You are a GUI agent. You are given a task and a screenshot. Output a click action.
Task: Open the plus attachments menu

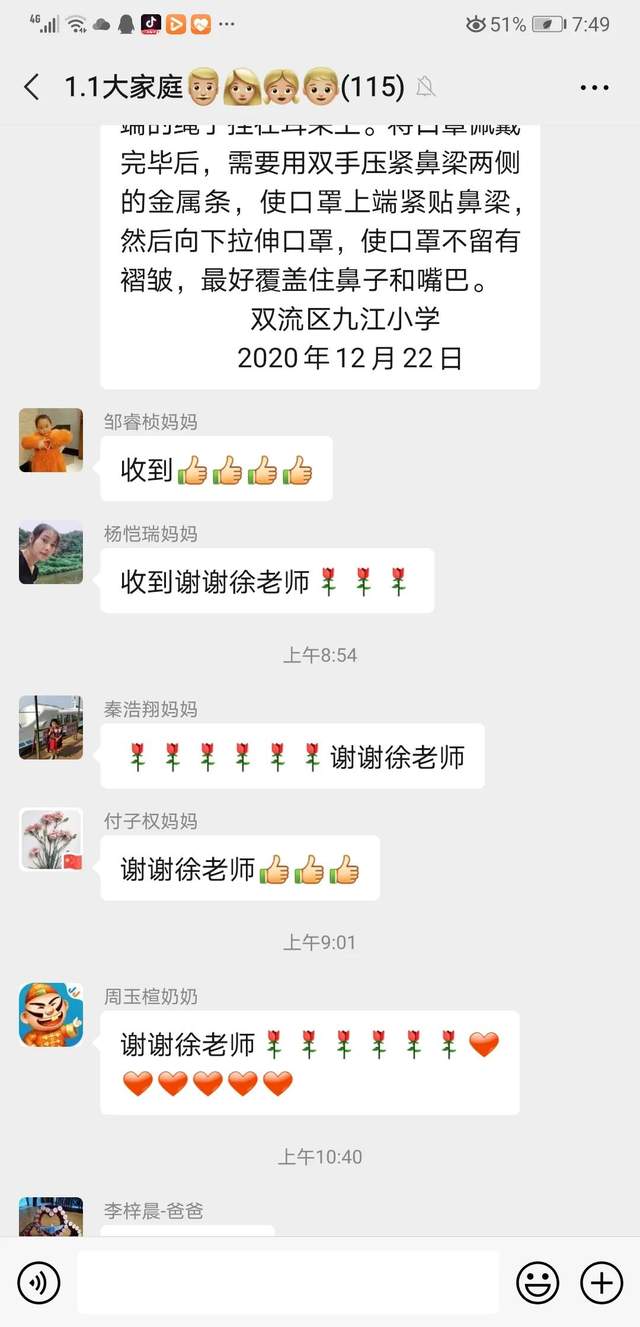tap(601, 1282)
